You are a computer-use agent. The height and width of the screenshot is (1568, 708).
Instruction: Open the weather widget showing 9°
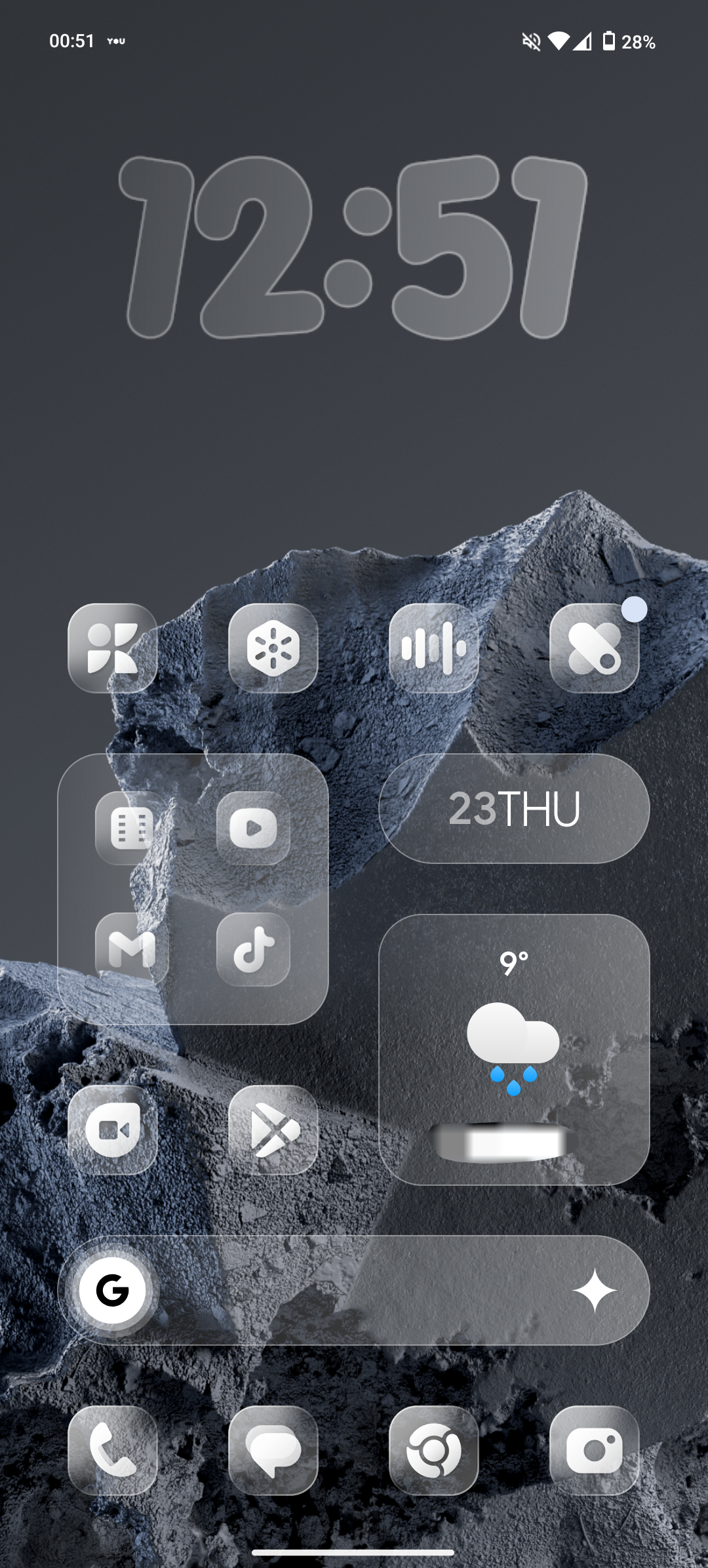point(514,1049)
